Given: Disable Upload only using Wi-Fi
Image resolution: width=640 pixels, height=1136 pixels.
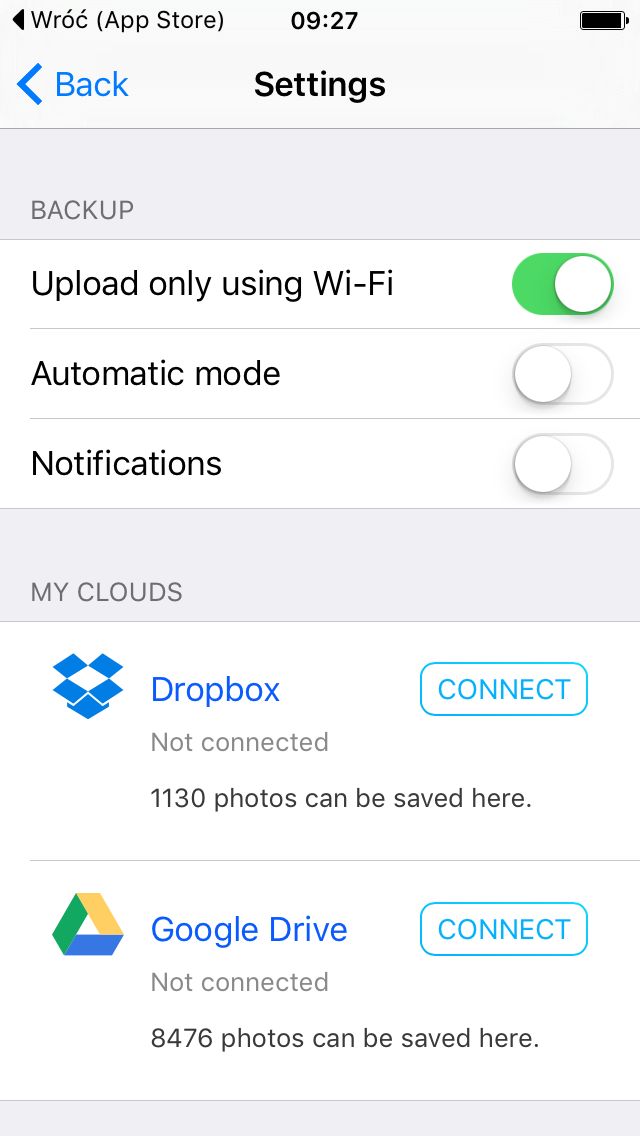Looking at the screenshot, I should [562, 283].
